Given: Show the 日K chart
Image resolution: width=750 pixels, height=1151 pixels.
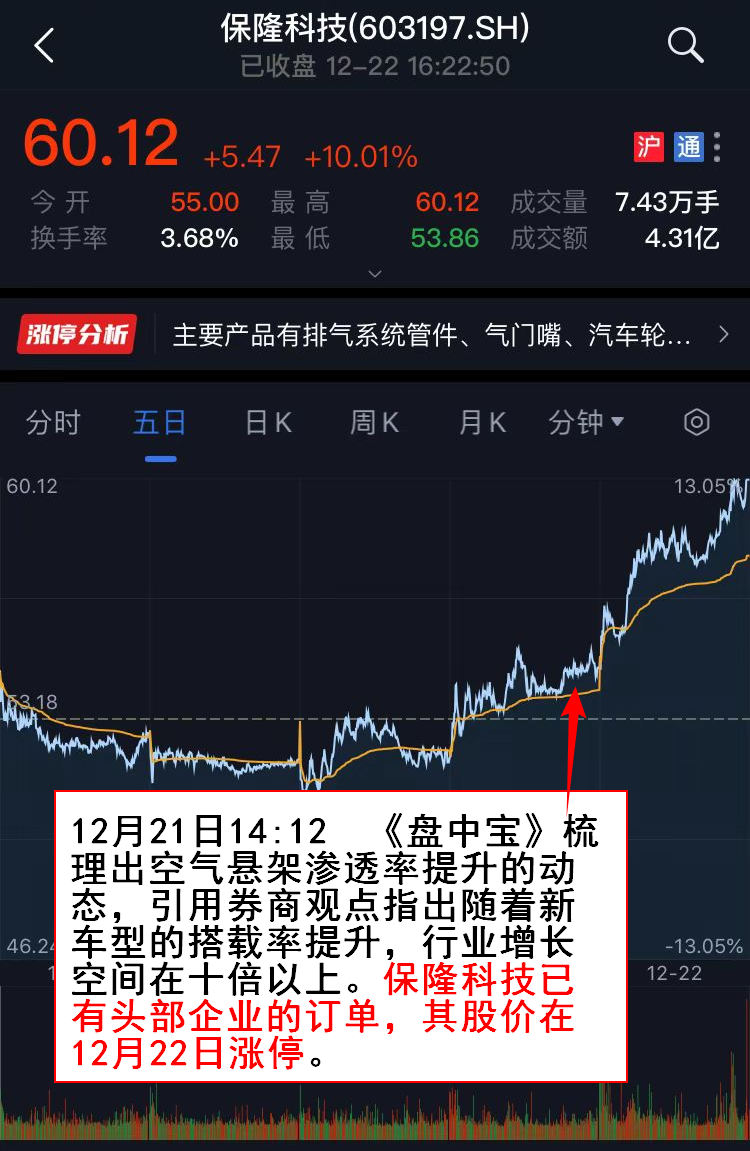Looking at the screenshot, I should (x=268, y=423).
